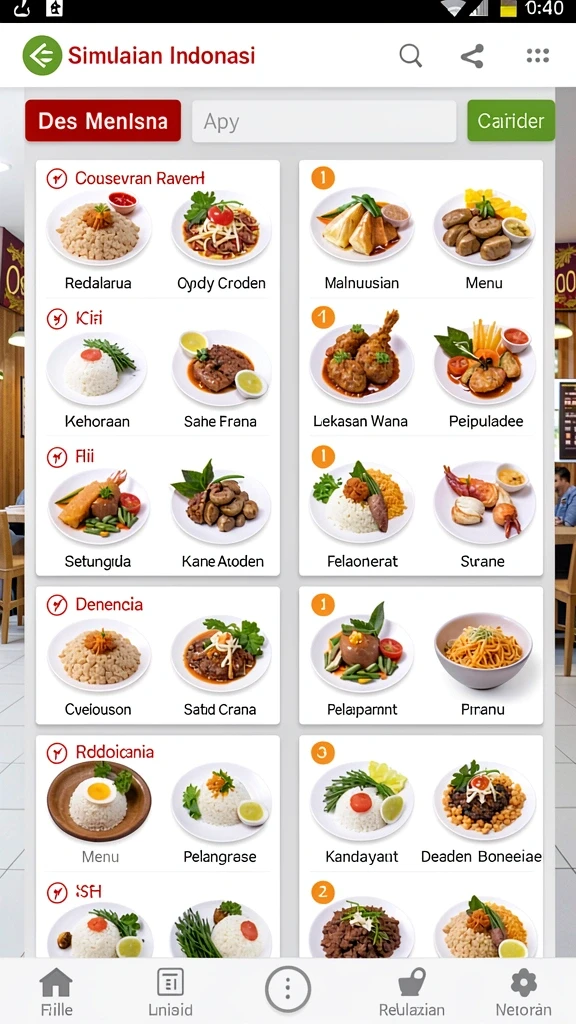Open the Kane Atoden dish
Viewport: 576px width, 1024px height.
[222, 516]
